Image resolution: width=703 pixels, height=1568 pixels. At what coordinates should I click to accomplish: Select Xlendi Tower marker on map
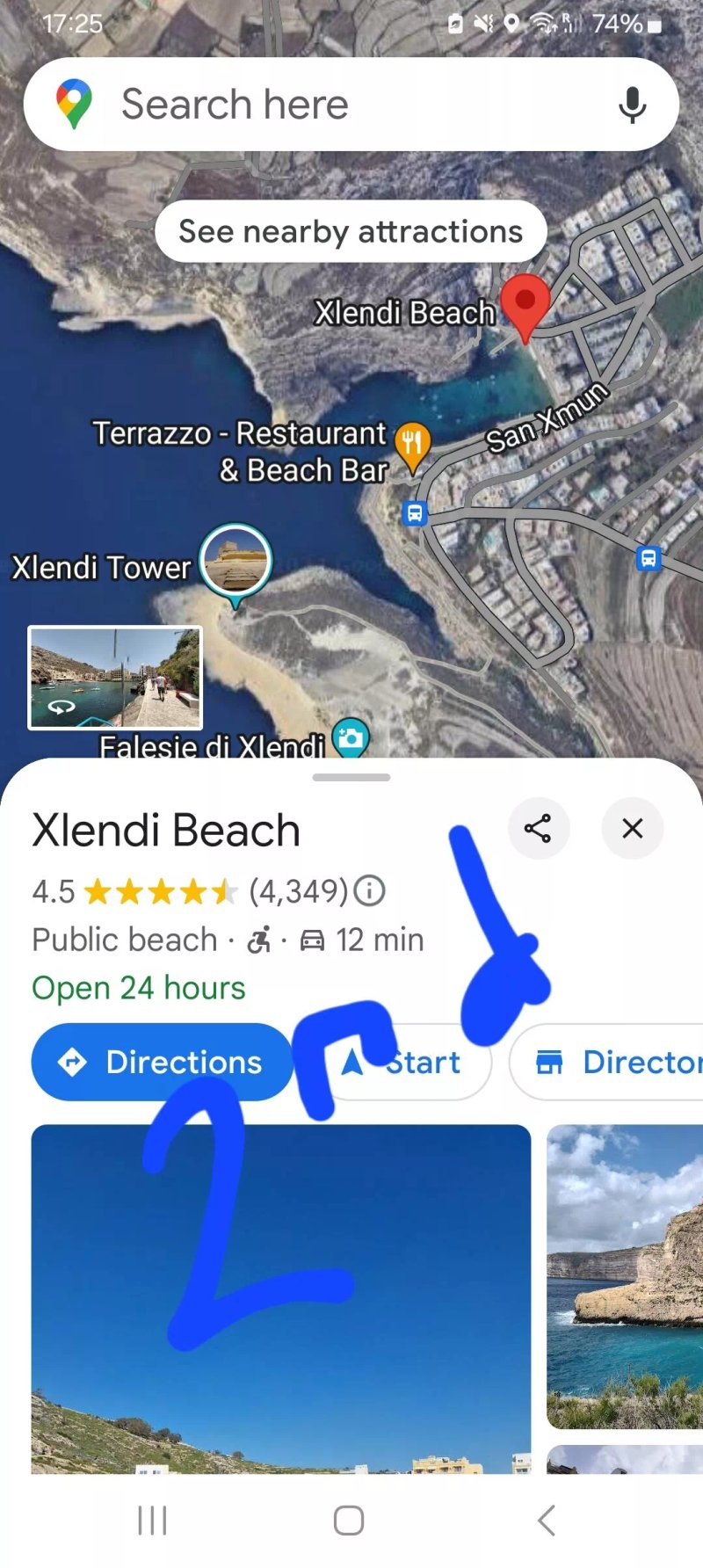[235, 562]
